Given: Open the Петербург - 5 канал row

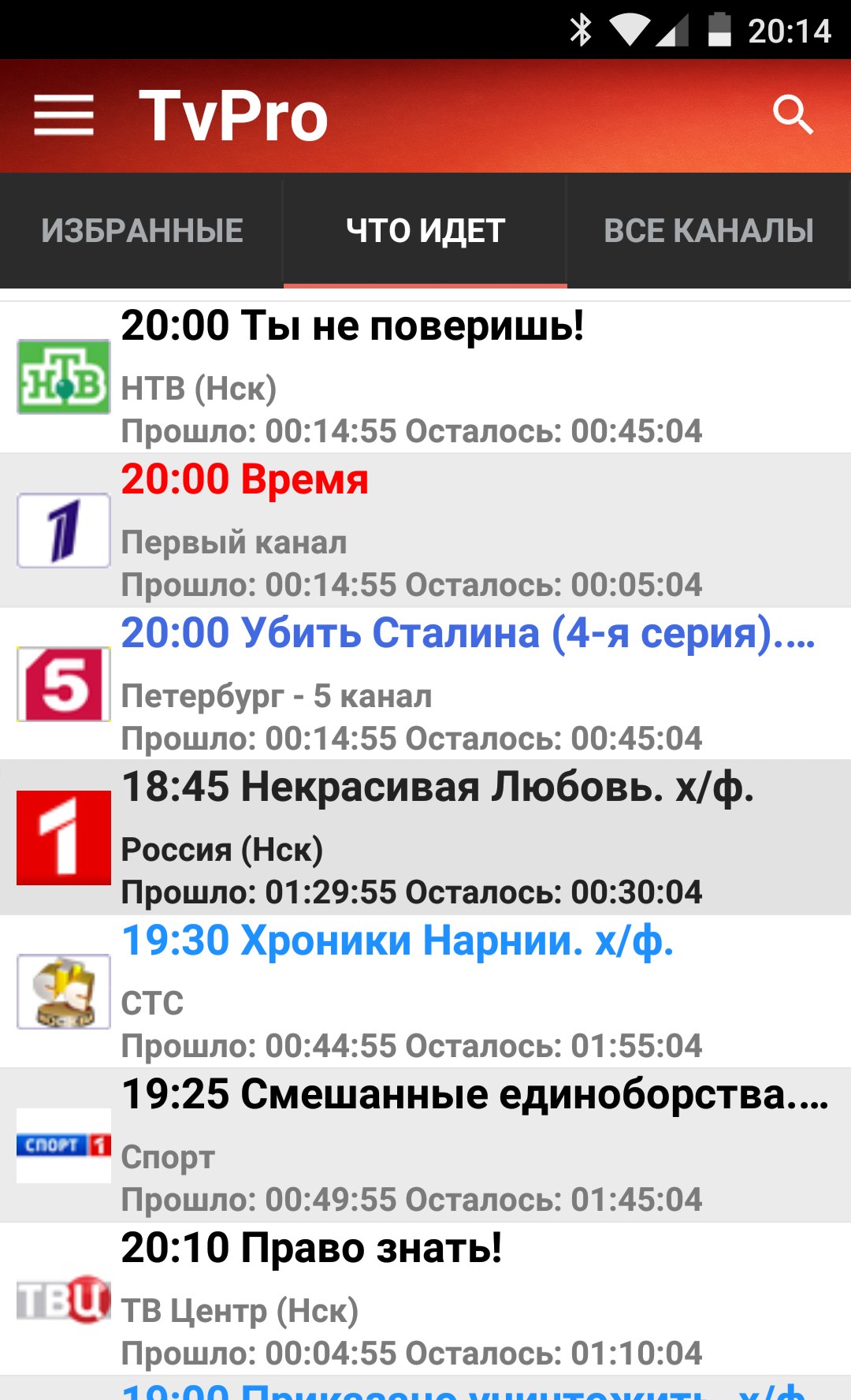Looking at the screenshot, I should [425, 684].
